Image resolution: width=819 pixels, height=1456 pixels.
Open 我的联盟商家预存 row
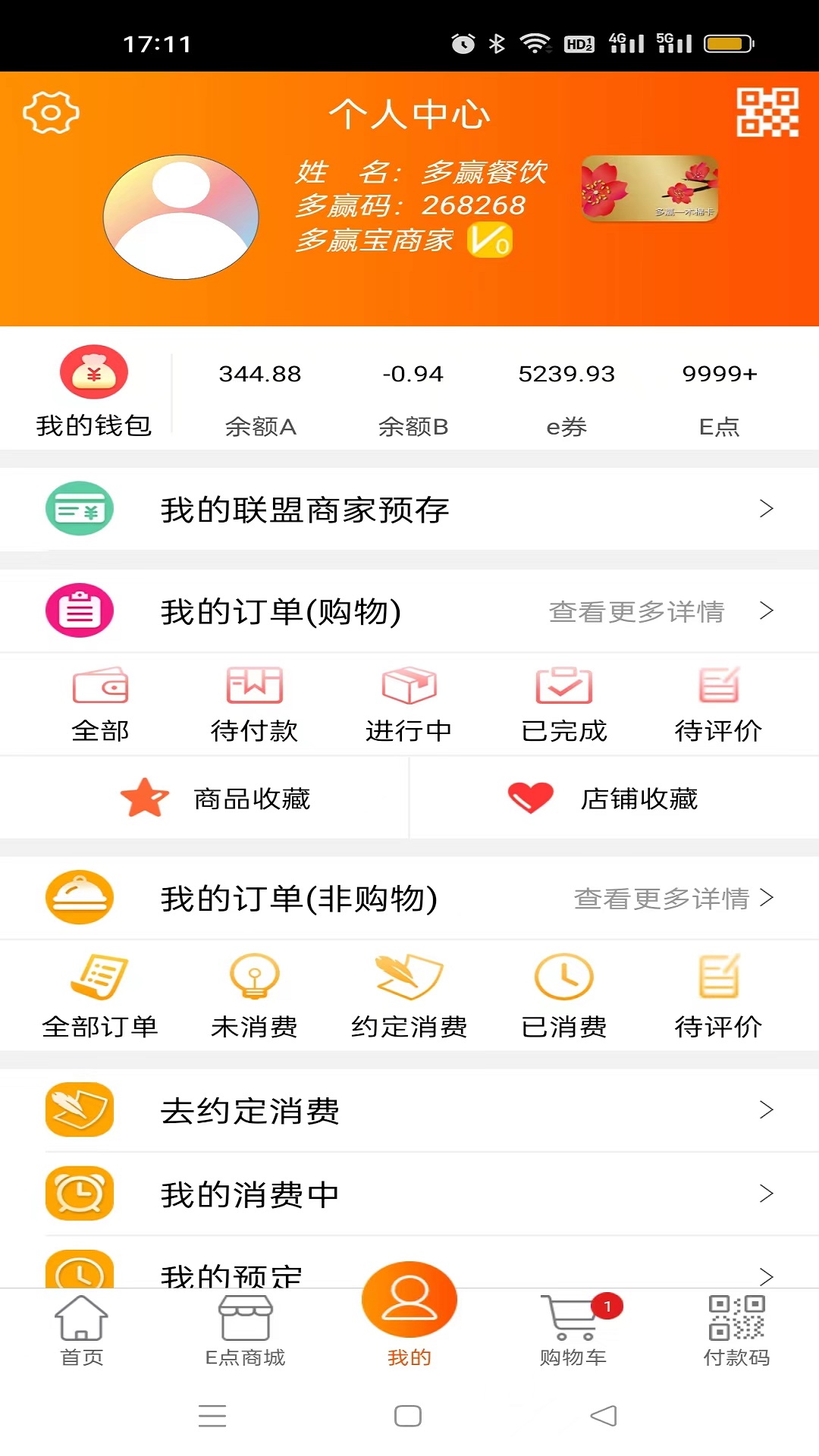409,509
